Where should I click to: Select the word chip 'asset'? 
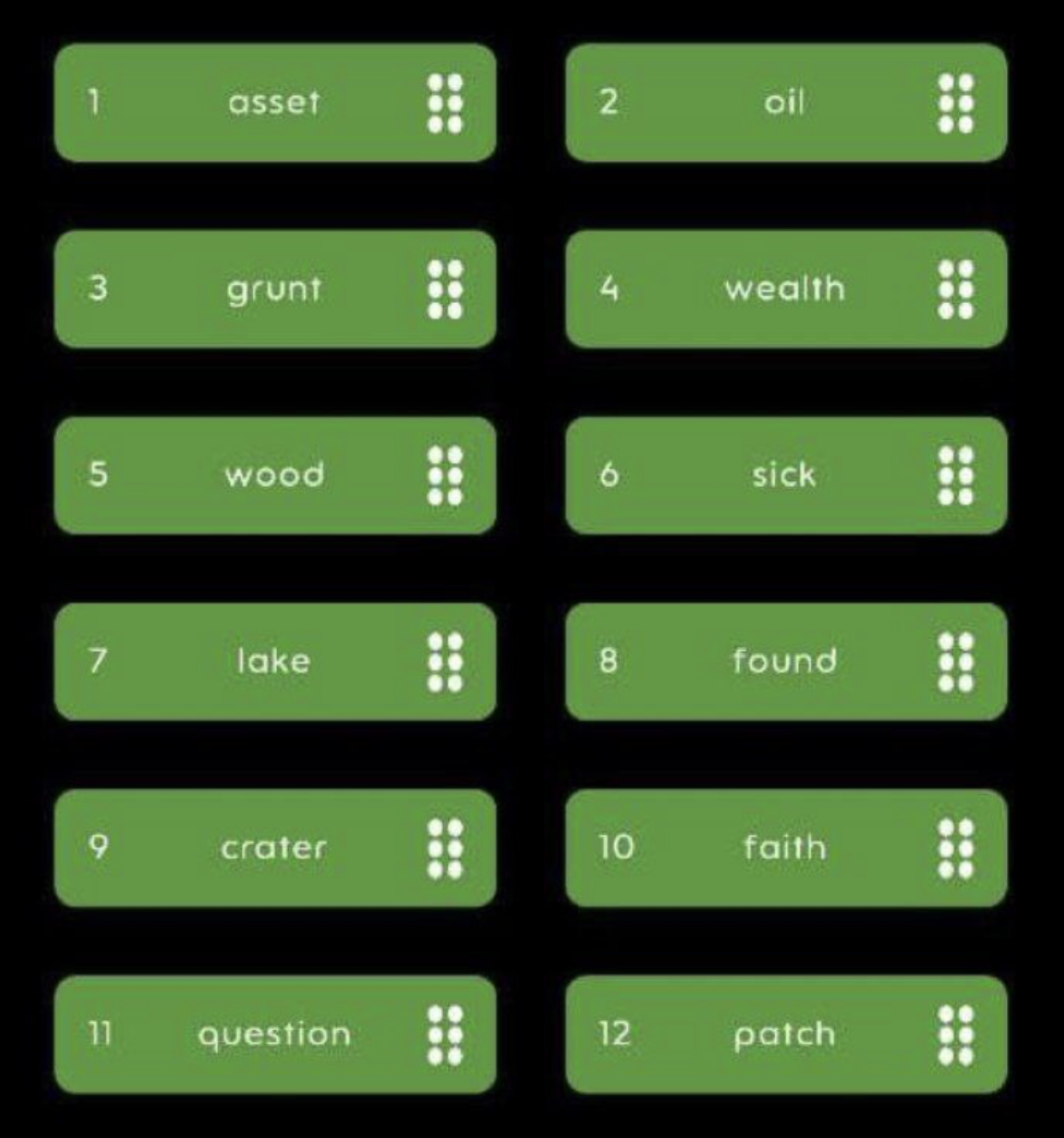coord(274,103)
